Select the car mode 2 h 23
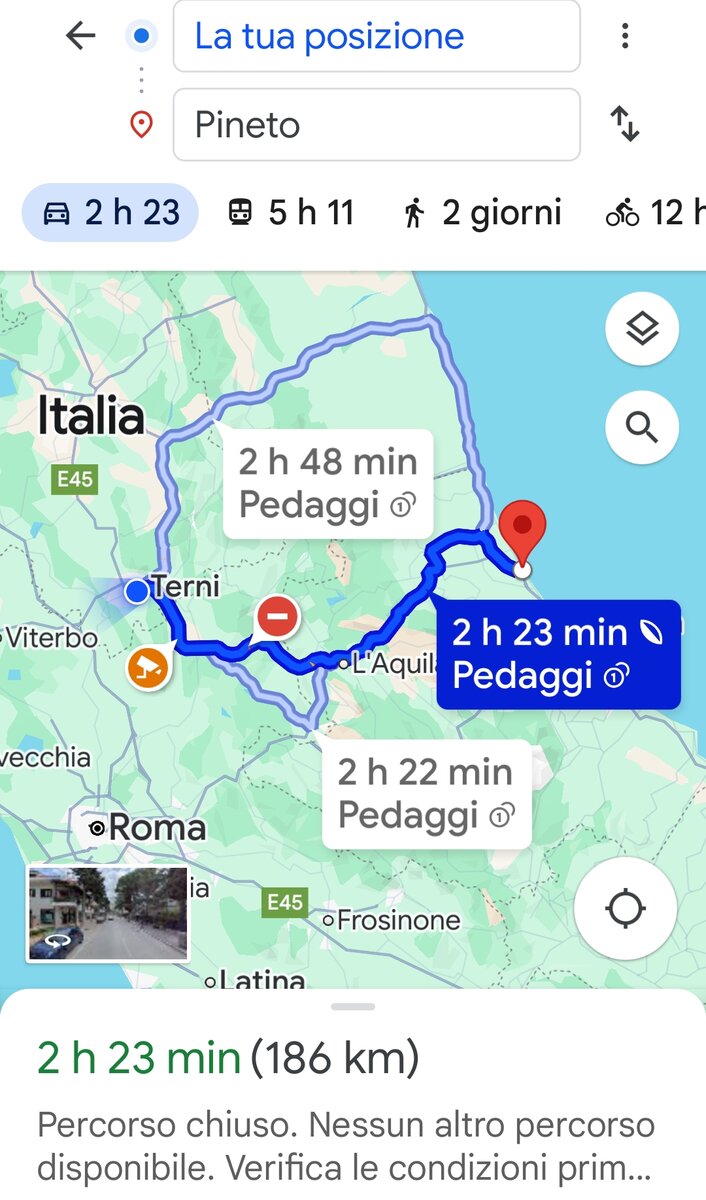This screenshot has width=706, height=1200. point(111,212)
